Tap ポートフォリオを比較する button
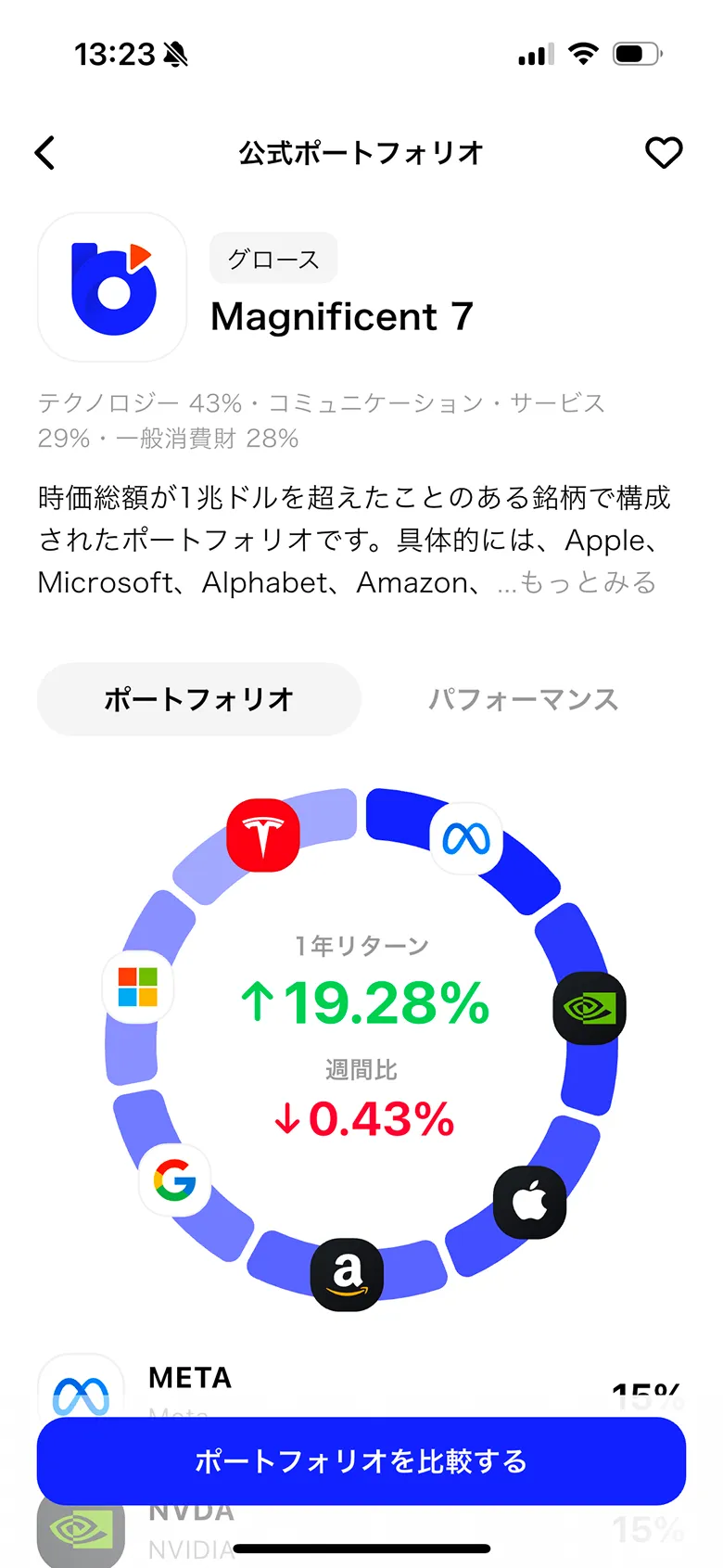Image resolution: width=723 pixels, height=1568 pixels. pyautogui.click(x=361, y=1460)
